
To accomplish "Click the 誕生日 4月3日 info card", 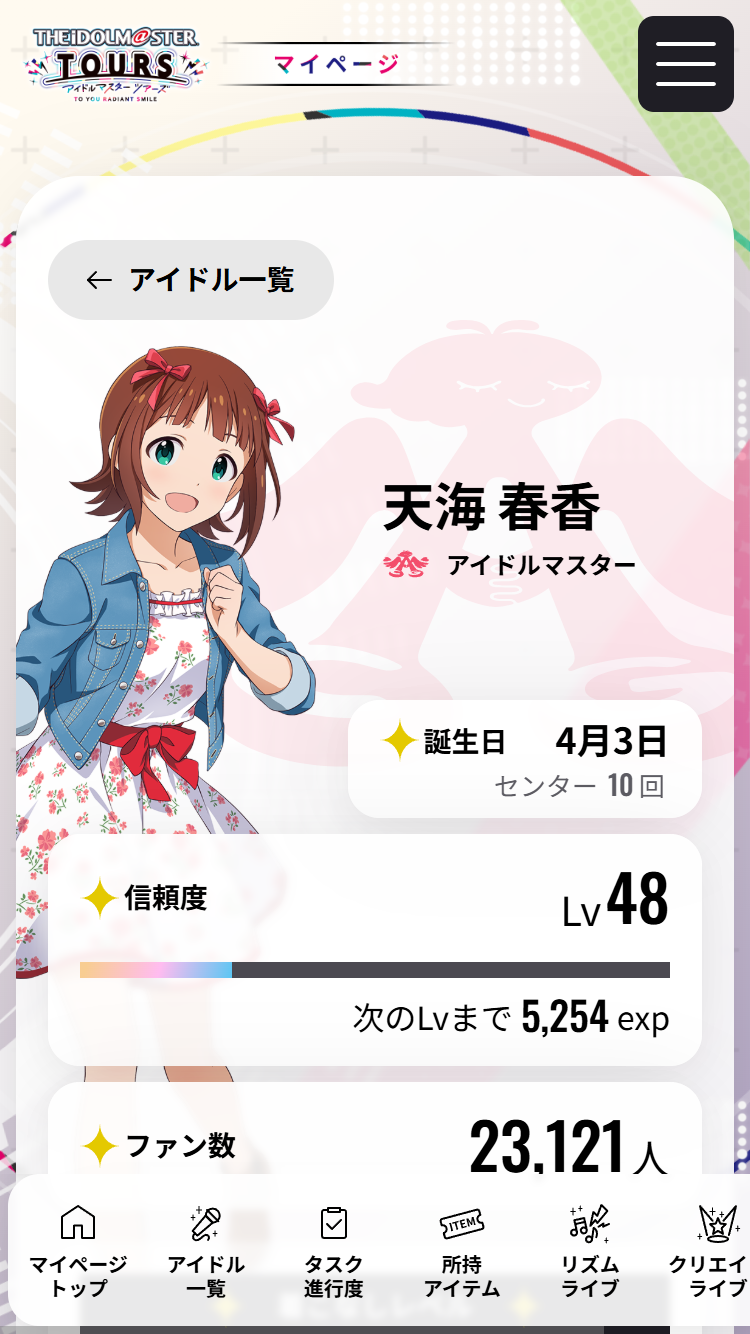I will coord(525,758).
